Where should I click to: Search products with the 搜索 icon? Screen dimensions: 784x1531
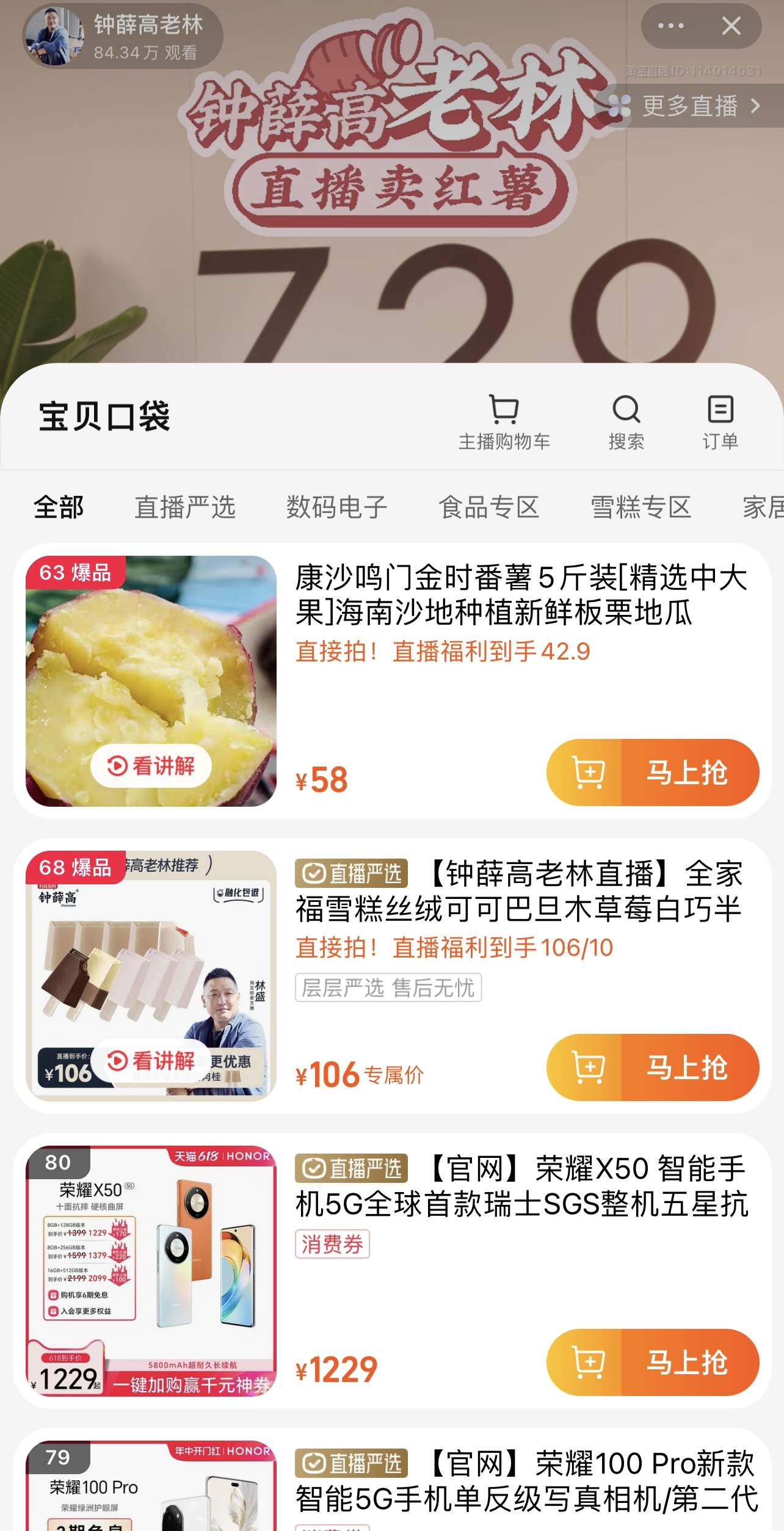pos(626,422)
